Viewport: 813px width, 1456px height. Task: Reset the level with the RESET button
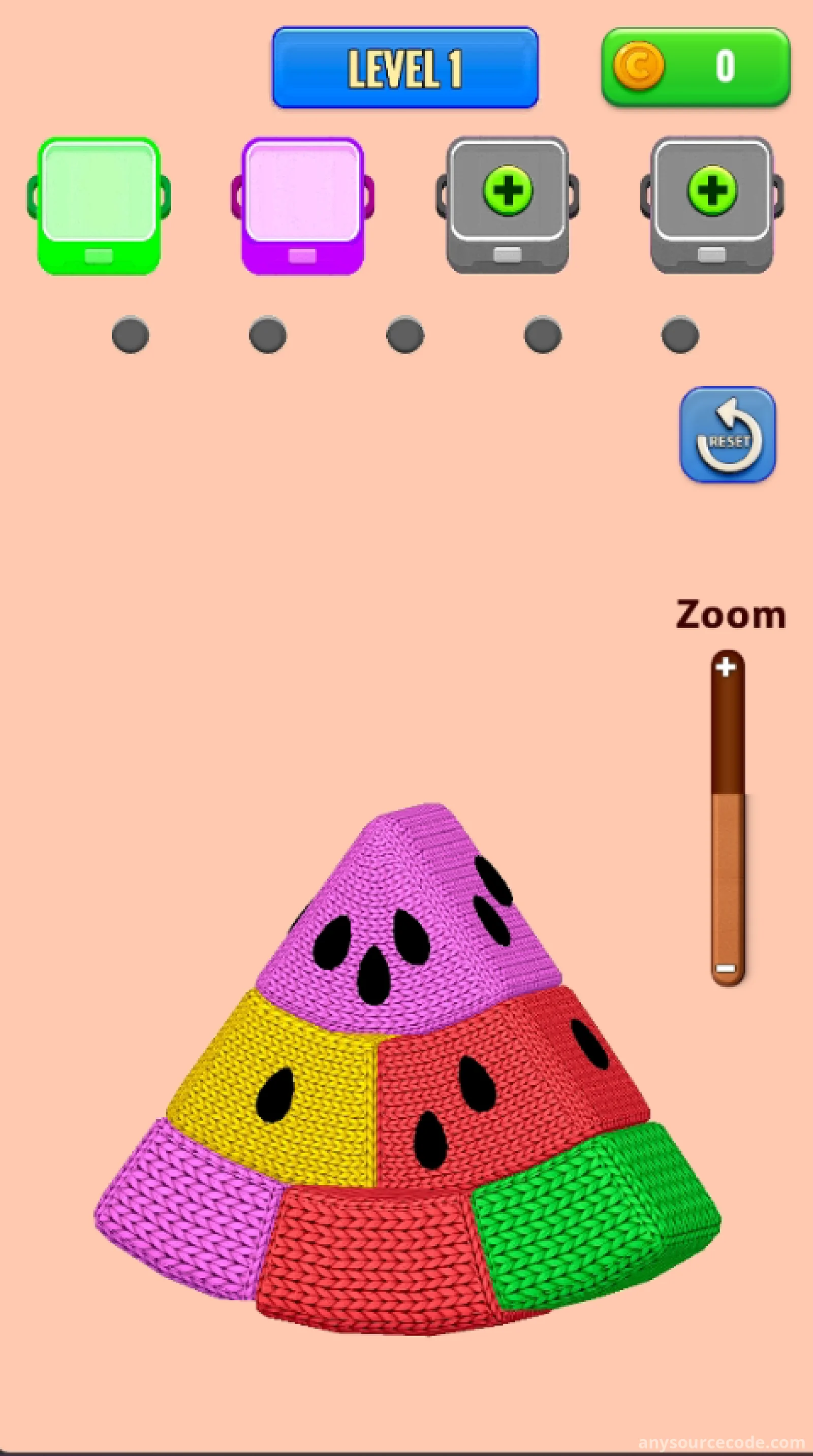click(x=728, y=435)
